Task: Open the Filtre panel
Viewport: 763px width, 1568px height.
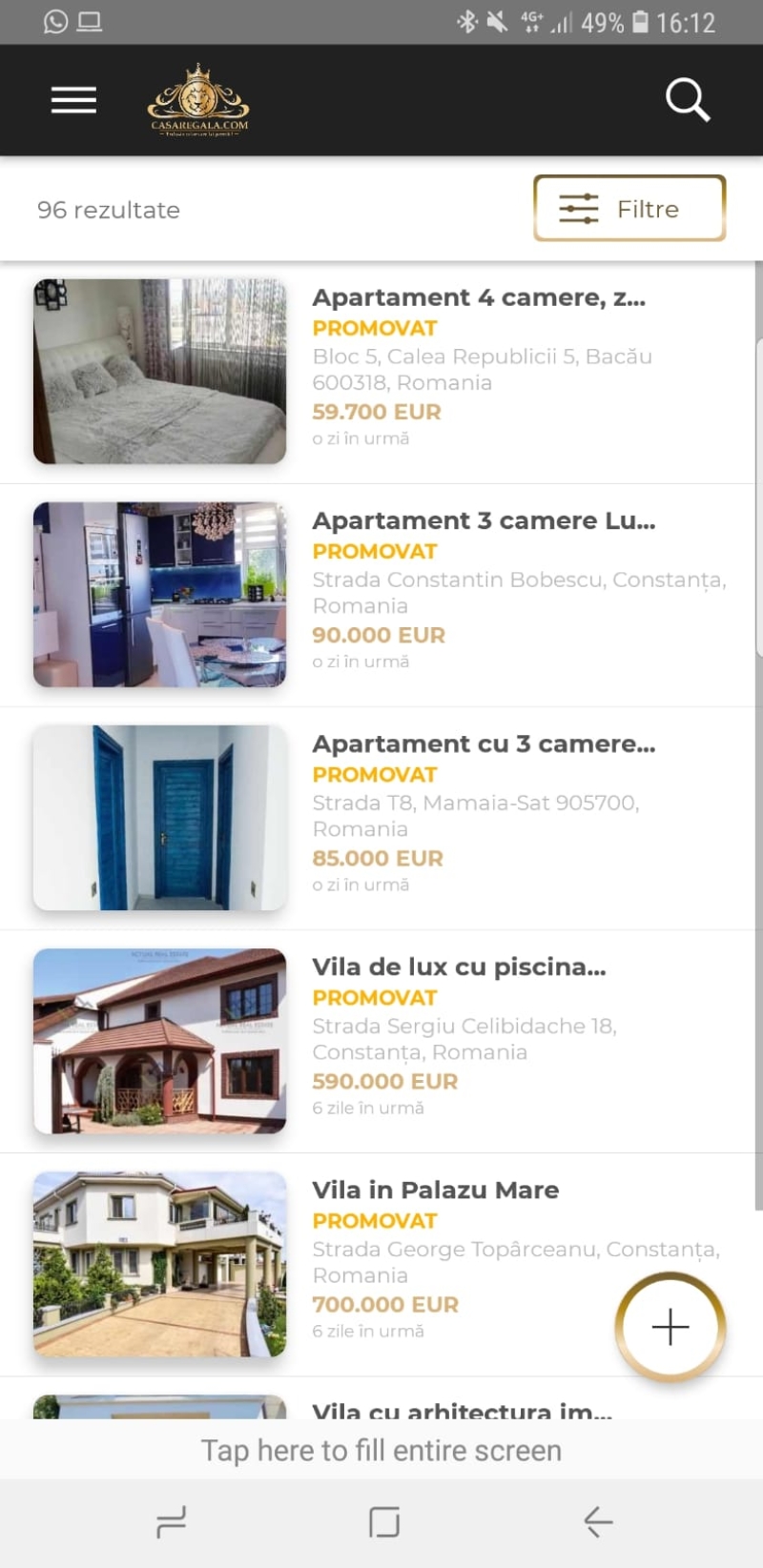Action: (x=629, y=209)
